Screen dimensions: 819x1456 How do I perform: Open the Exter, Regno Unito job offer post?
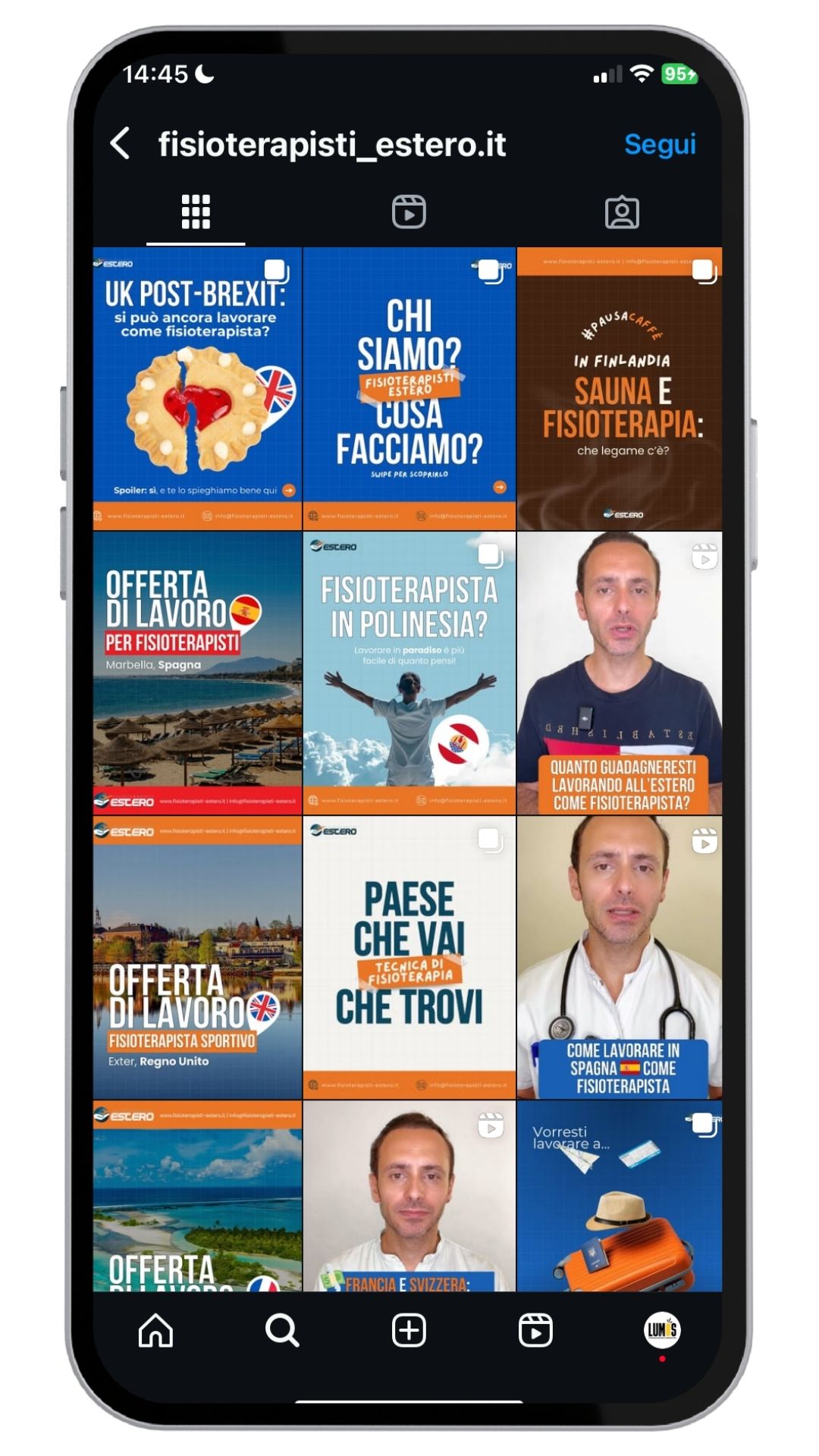[197, 957]
